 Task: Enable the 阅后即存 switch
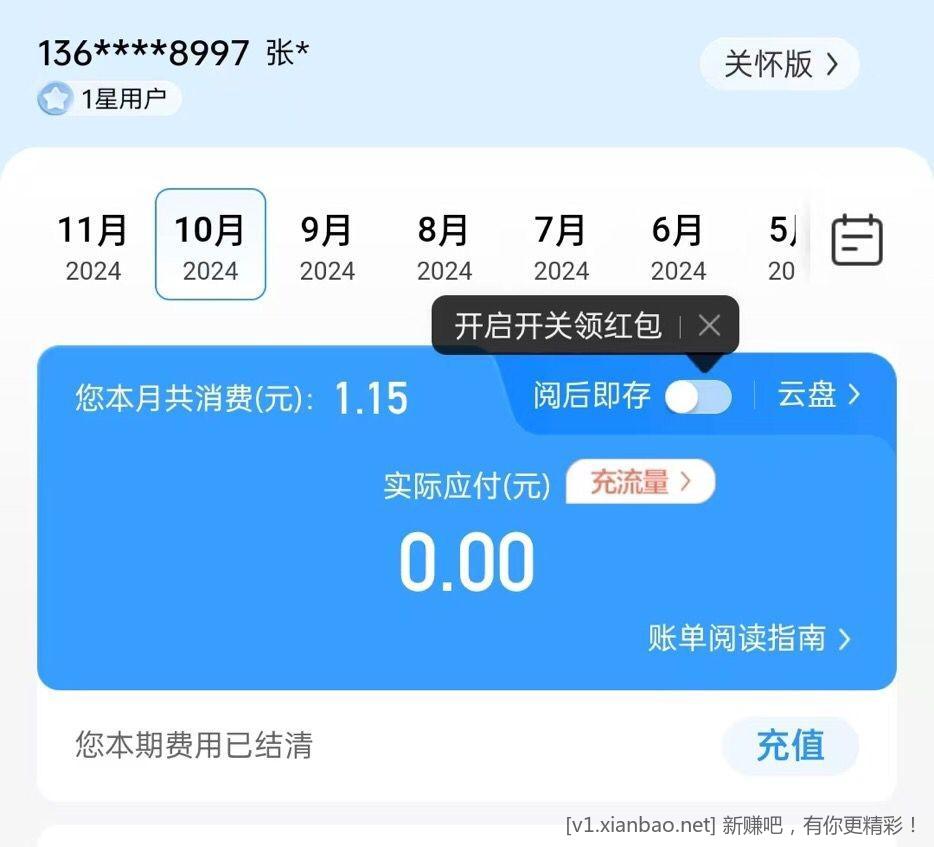pyautogui.click(x=698, y=397)
